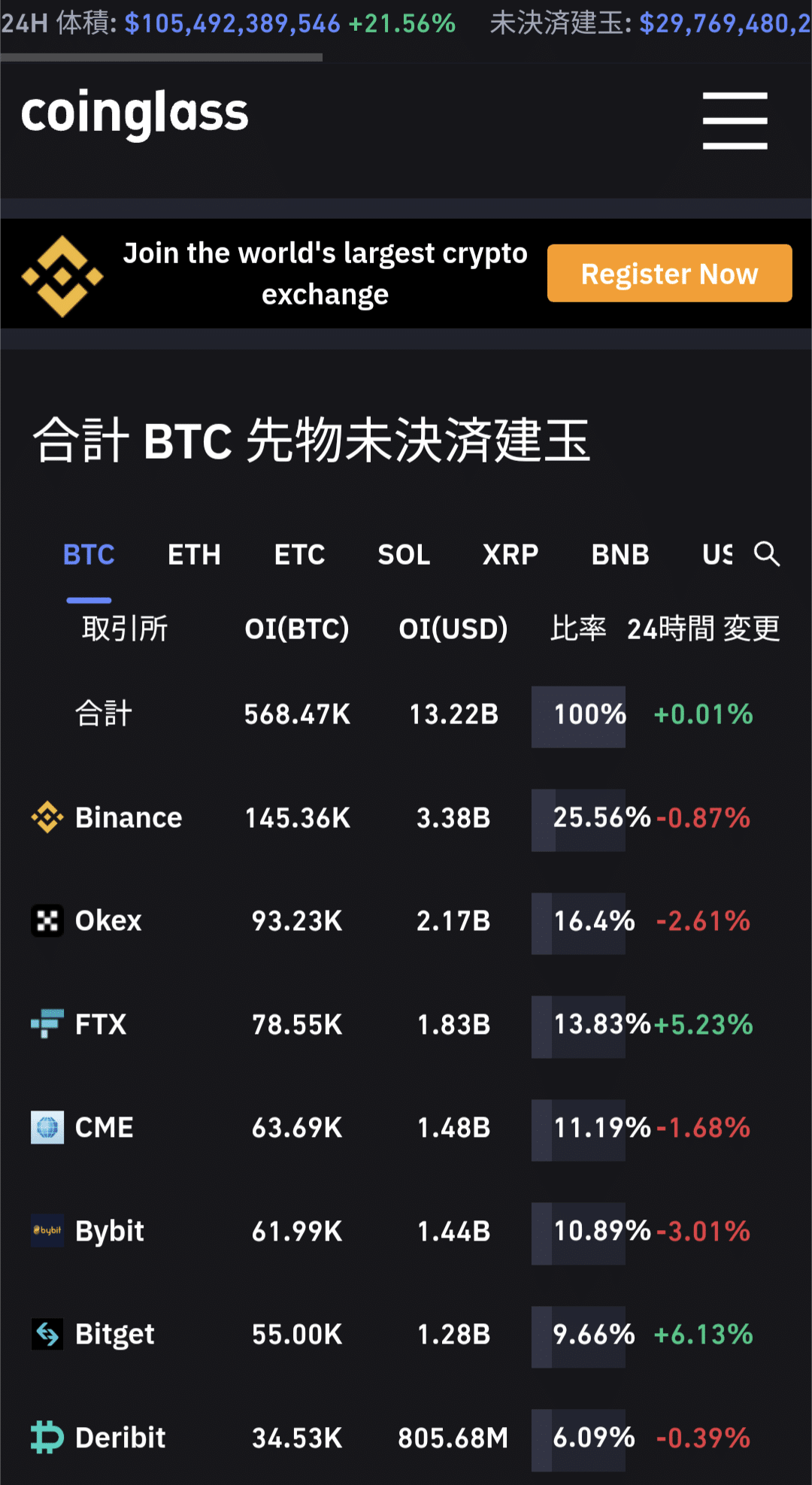This screenshot has height=1485, width=812.
Task: Open the hamburger navigation menu
Action: point(735,119)
